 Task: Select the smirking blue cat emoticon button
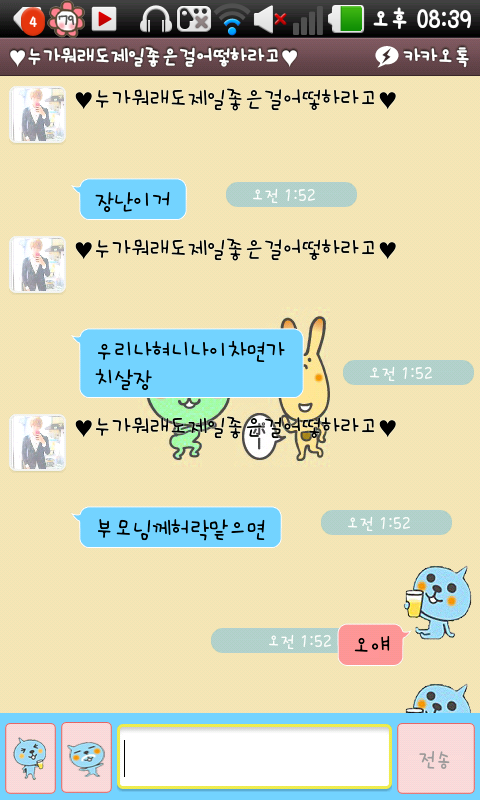(x=87, y=758)
